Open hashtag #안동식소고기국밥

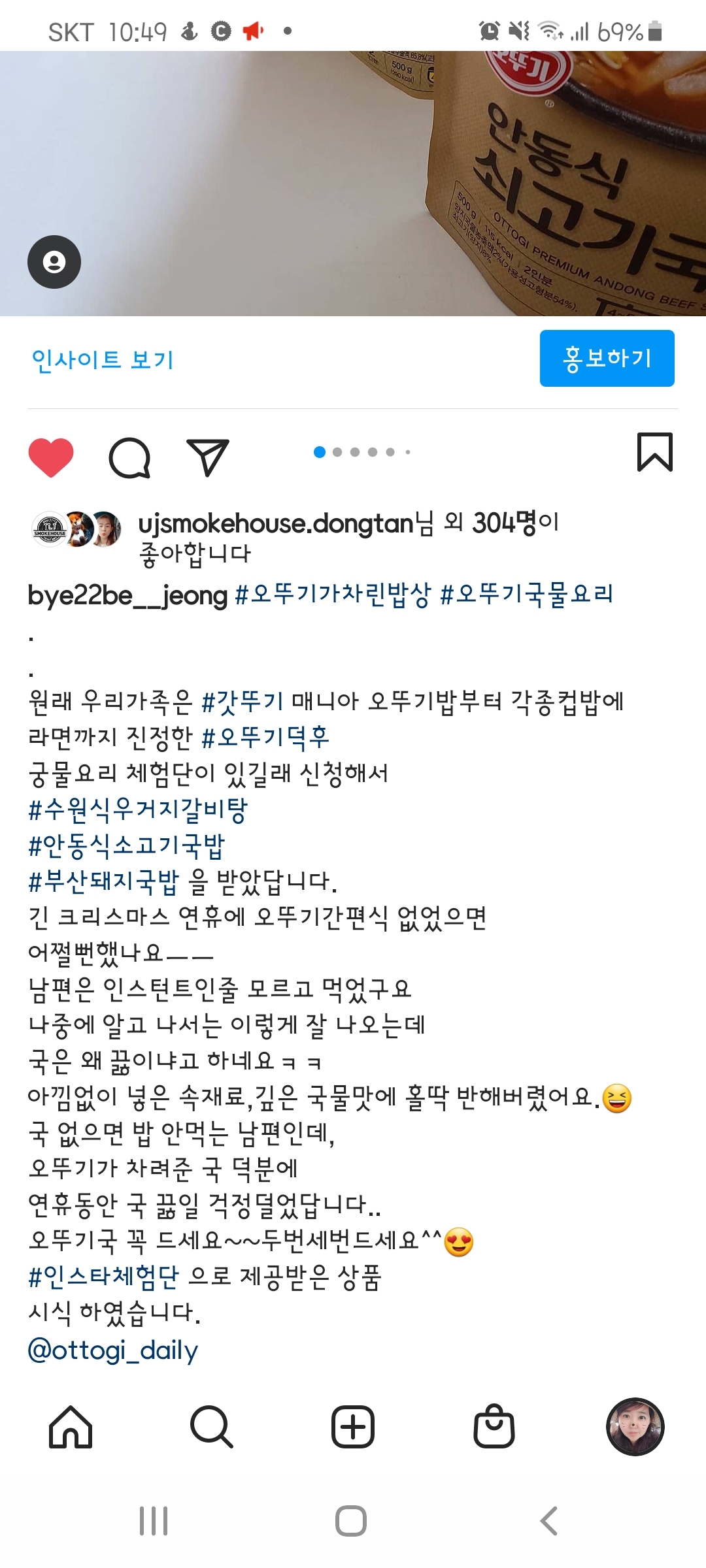(127, 846)
